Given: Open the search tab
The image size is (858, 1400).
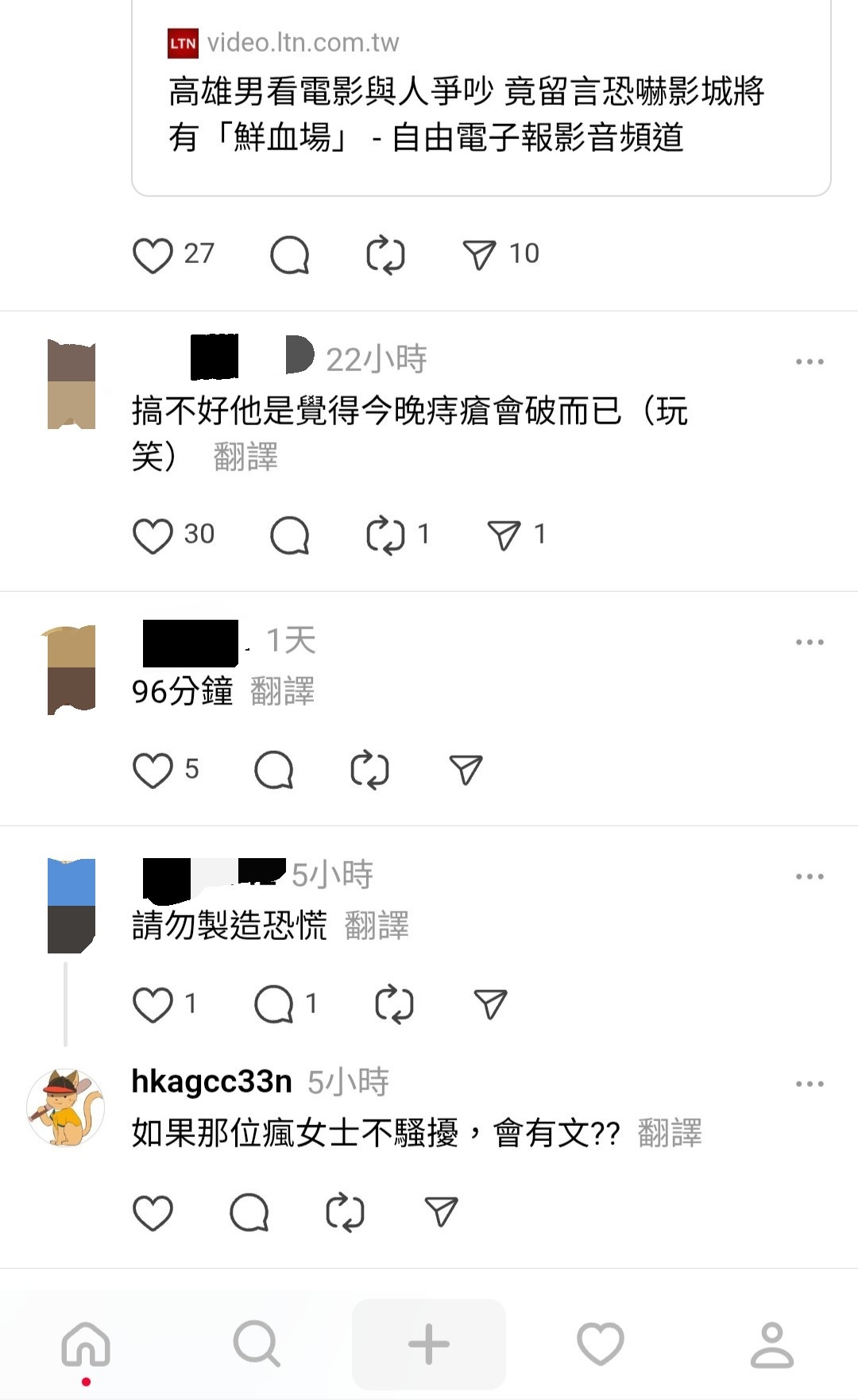Looking at the screenshot, I should coord(257,1344).
